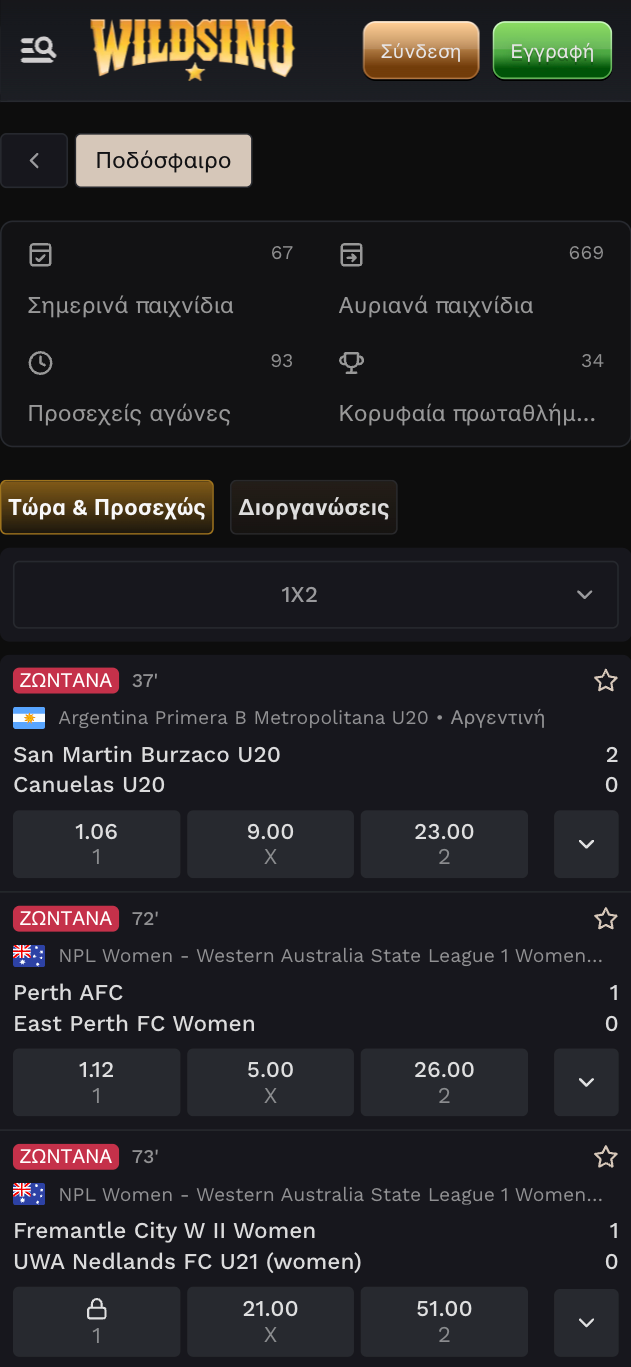
Task: Favorite the San Martin Burzaco U20 match
Action: tap(605, 681)
